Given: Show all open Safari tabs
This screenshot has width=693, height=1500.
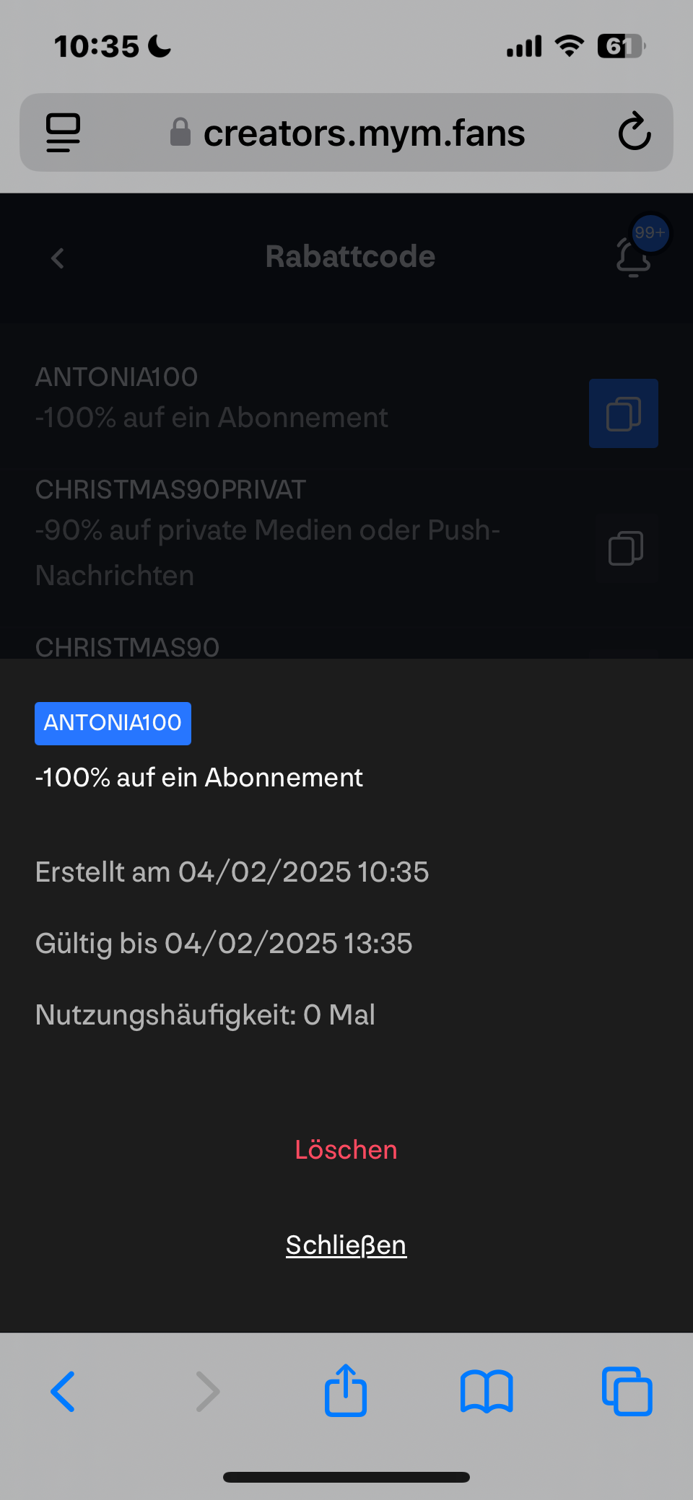Looking at the screenshot, I should [627, 1391].
